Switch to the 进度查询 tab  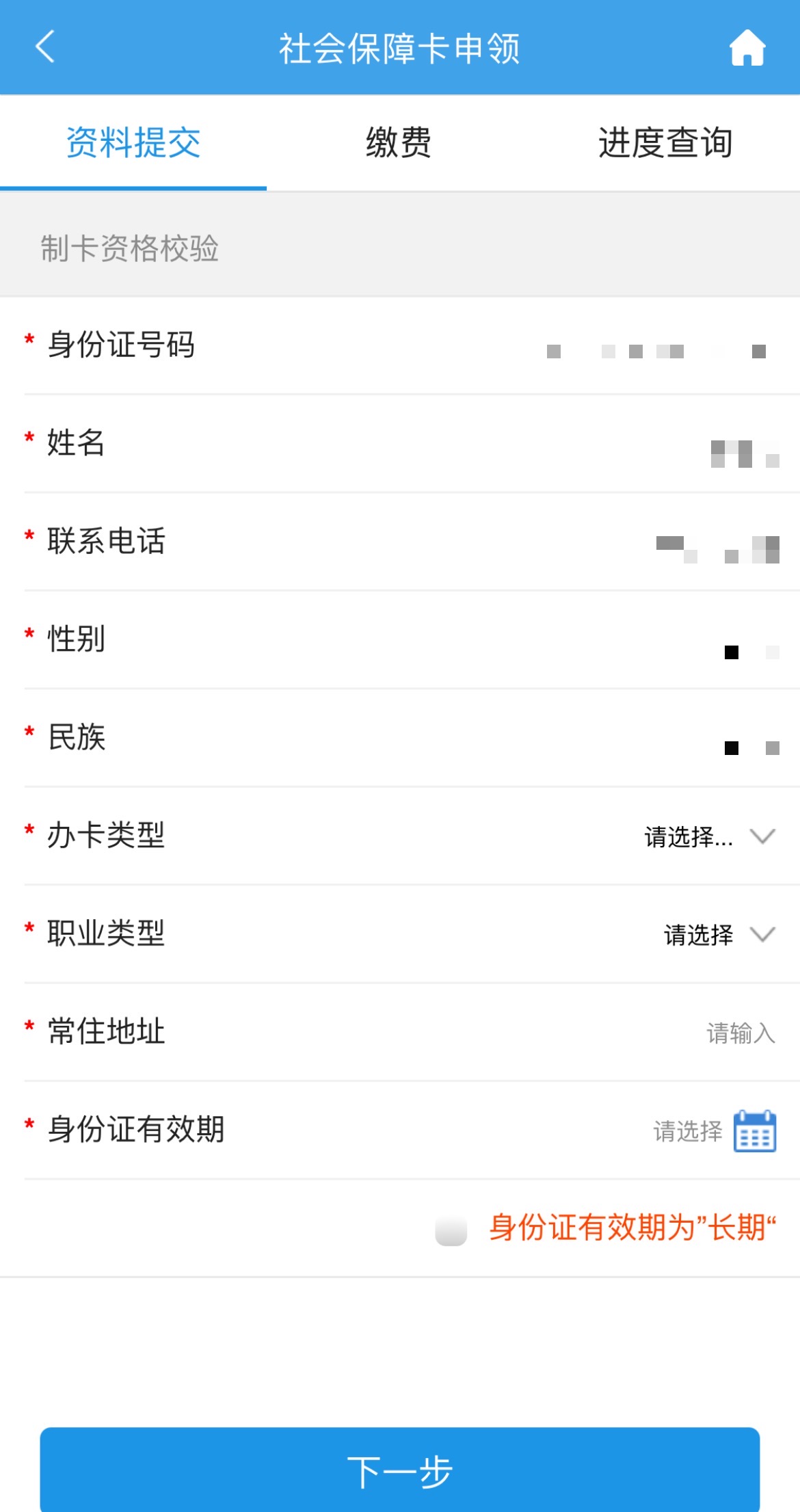[x=666, y=143]
